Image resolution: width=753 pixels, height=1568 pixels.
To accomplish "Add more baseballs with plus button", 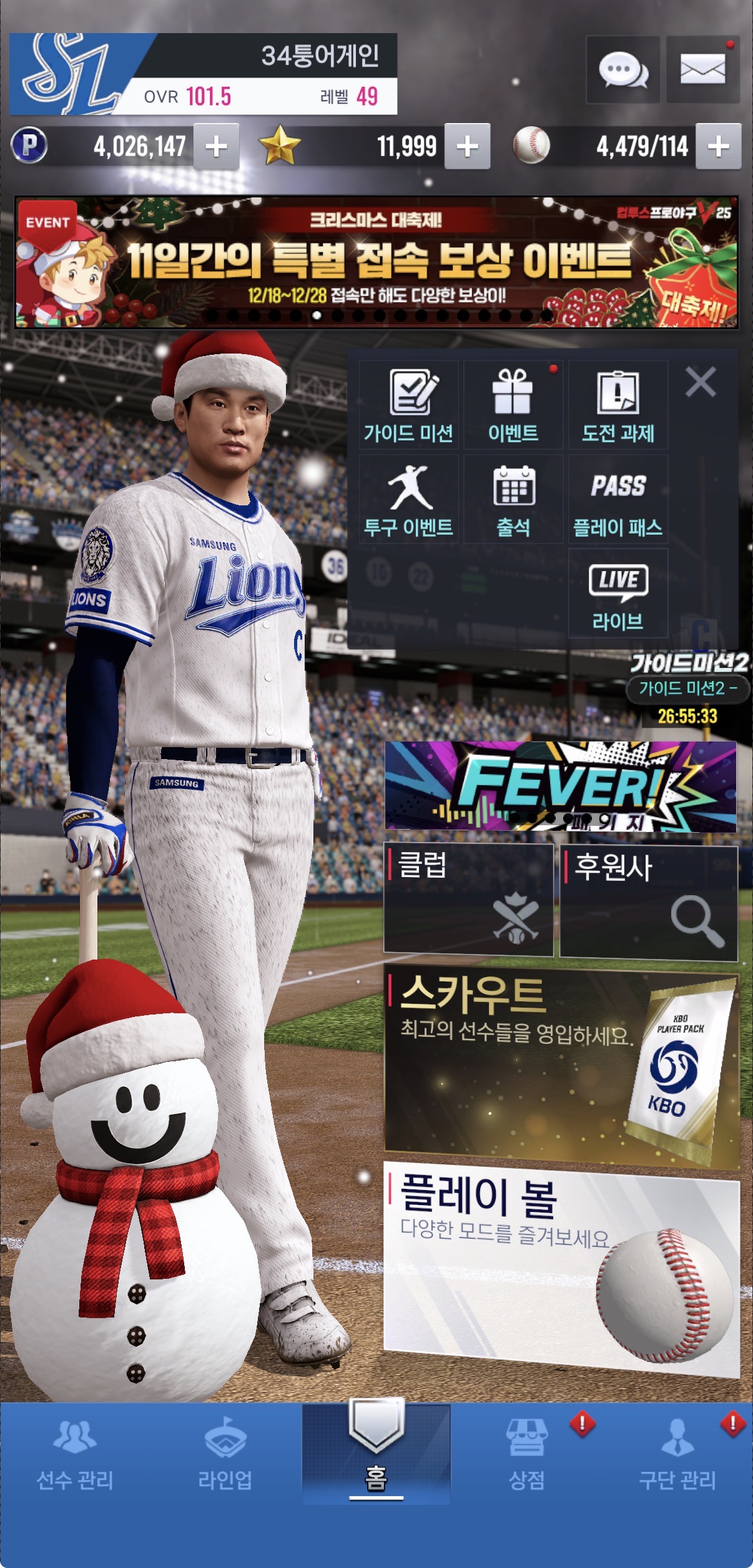I will 718,147.
